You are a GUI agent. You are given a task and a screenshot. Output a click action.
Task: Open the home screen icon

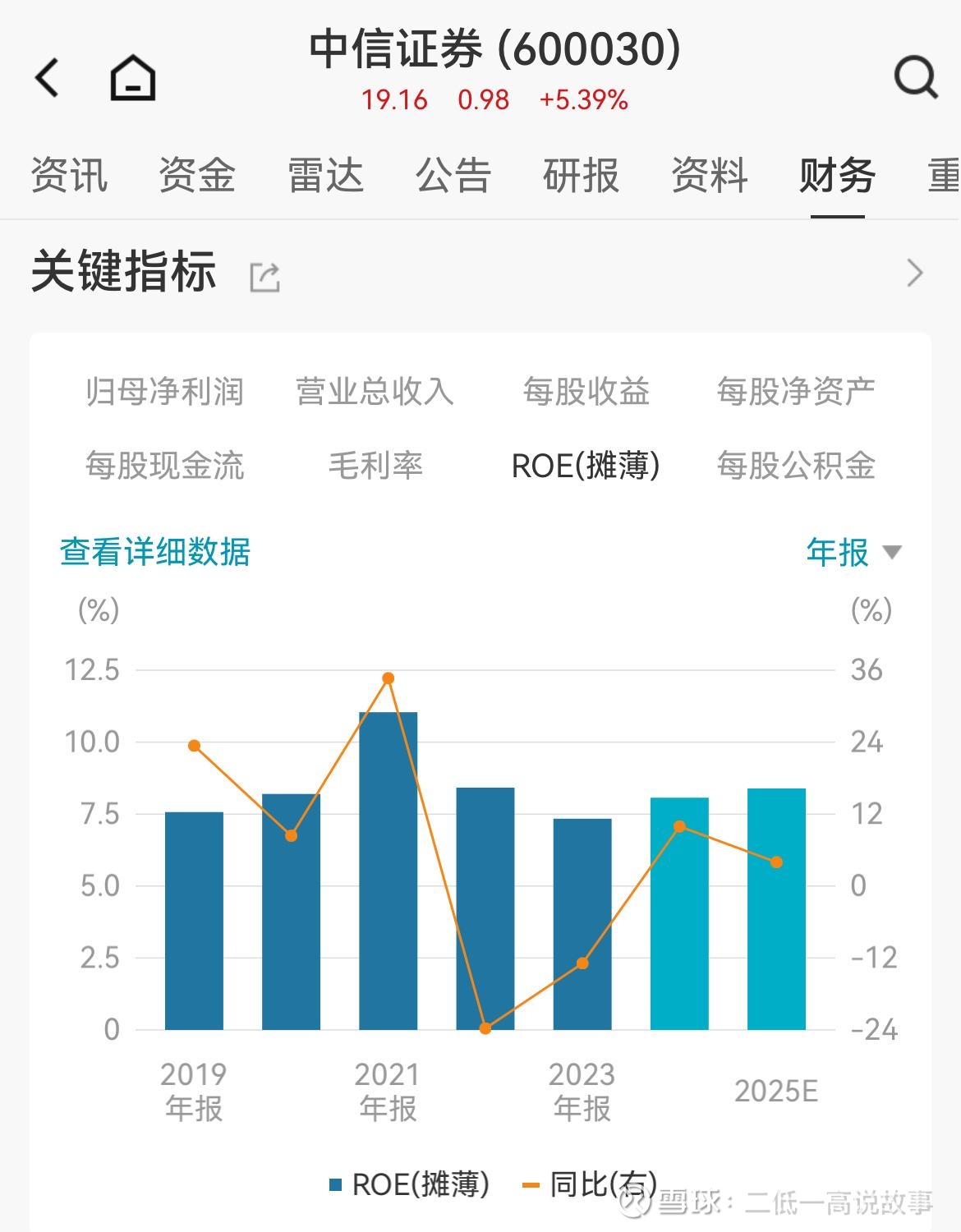(x=131, y=76)
